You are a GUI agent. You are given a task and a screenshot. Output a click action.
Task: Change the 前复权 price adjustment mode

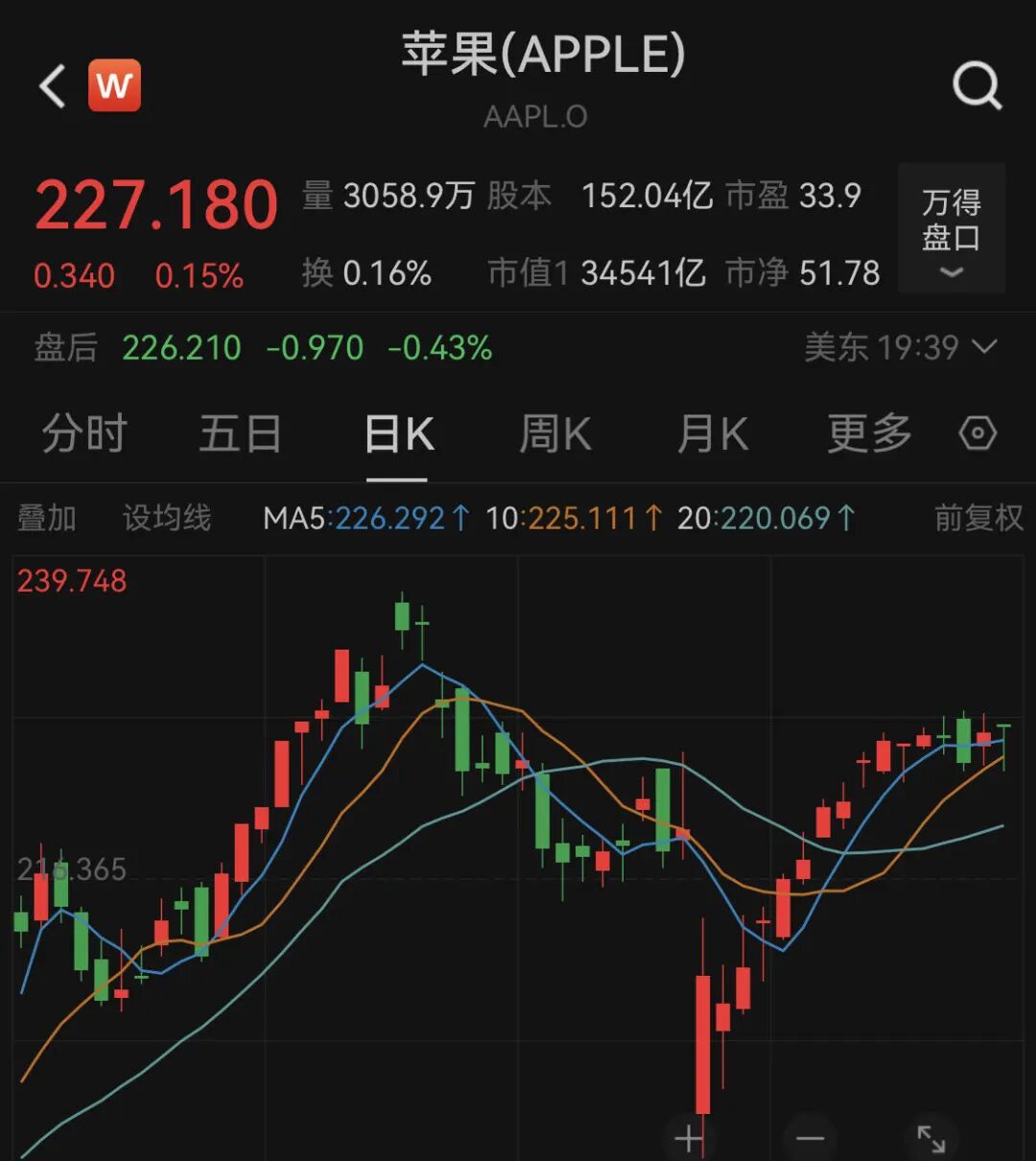978,518
